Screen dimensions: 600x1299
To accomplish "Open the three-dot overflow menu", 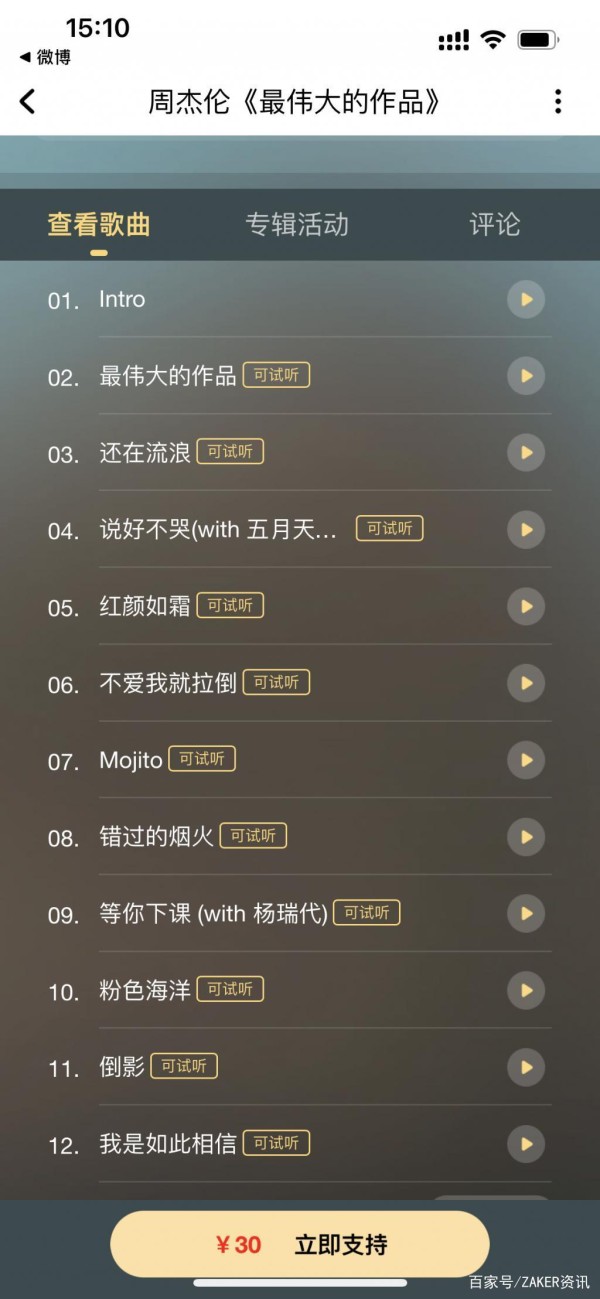I will click(x=558, y=101).
